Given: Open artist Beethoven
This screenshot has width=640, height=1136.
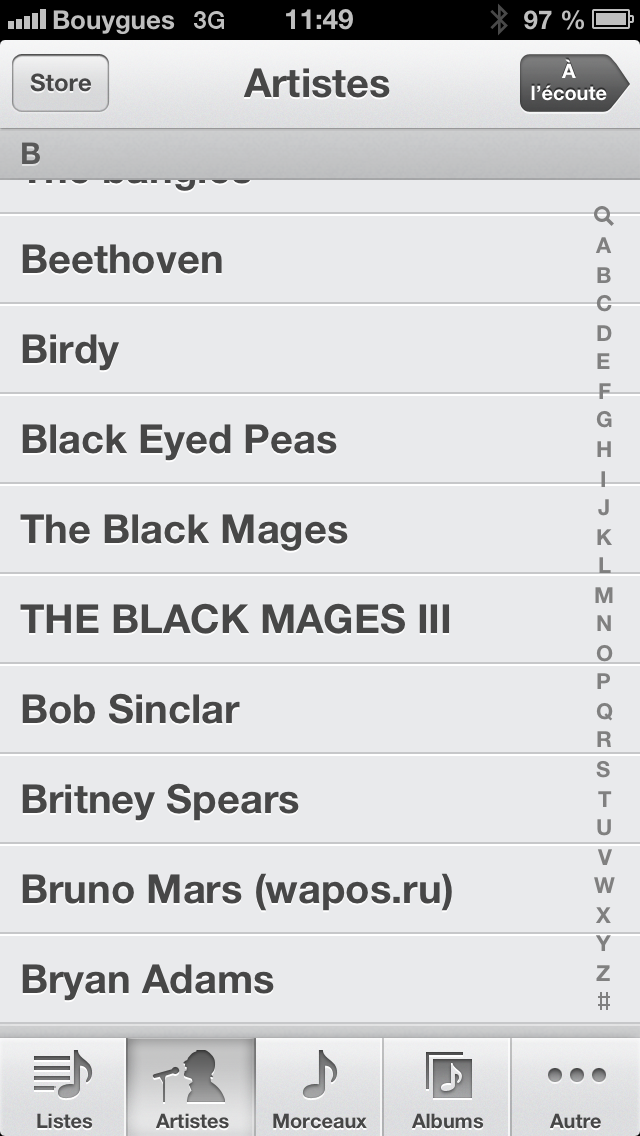Looking at the screenshot, I should tap(290, 260).
